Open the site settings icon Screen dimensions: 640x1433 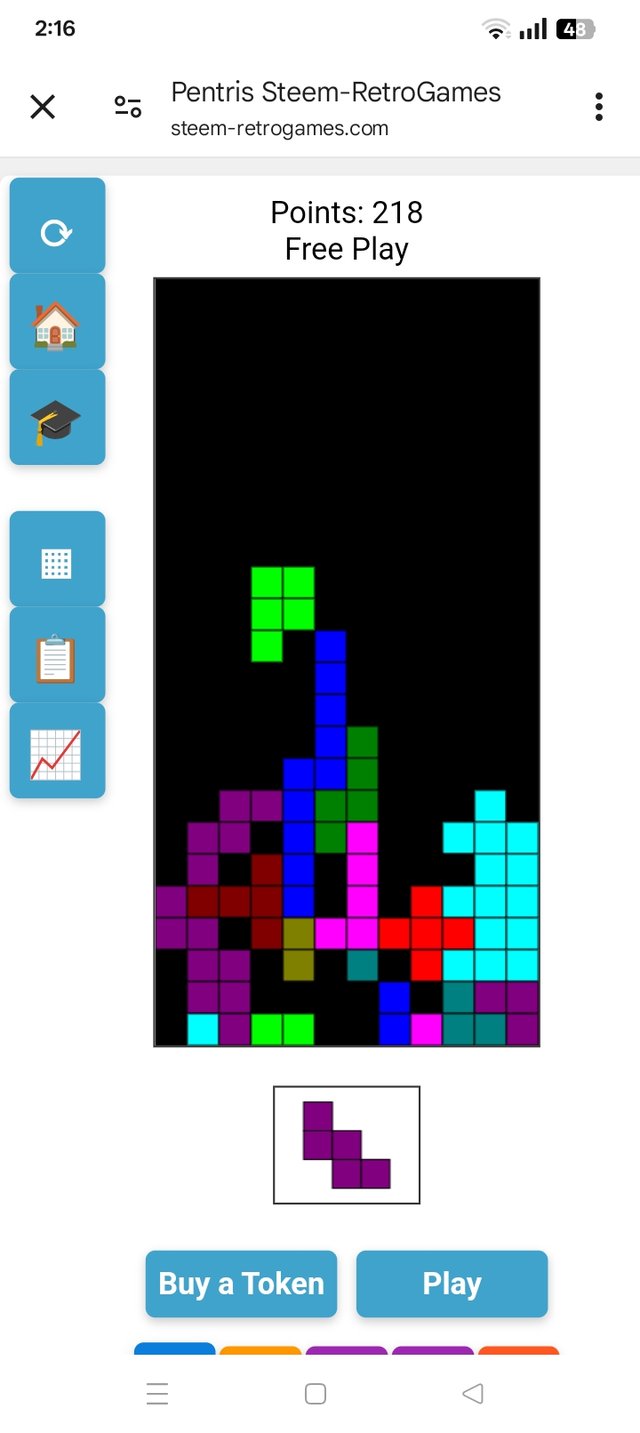tap(128, 107)
